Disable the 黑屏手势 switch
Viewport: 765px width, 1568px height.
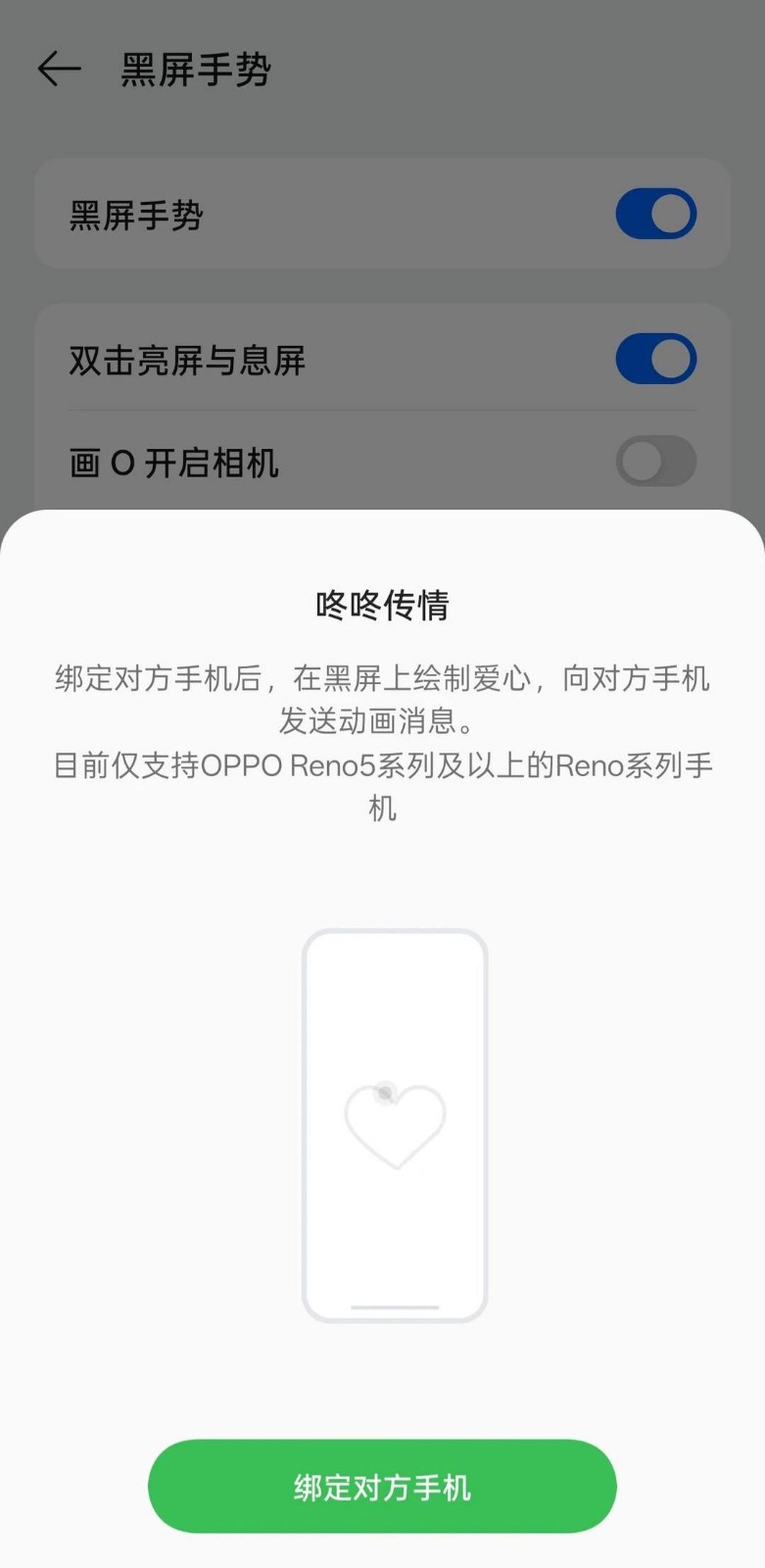click(655, 214)
